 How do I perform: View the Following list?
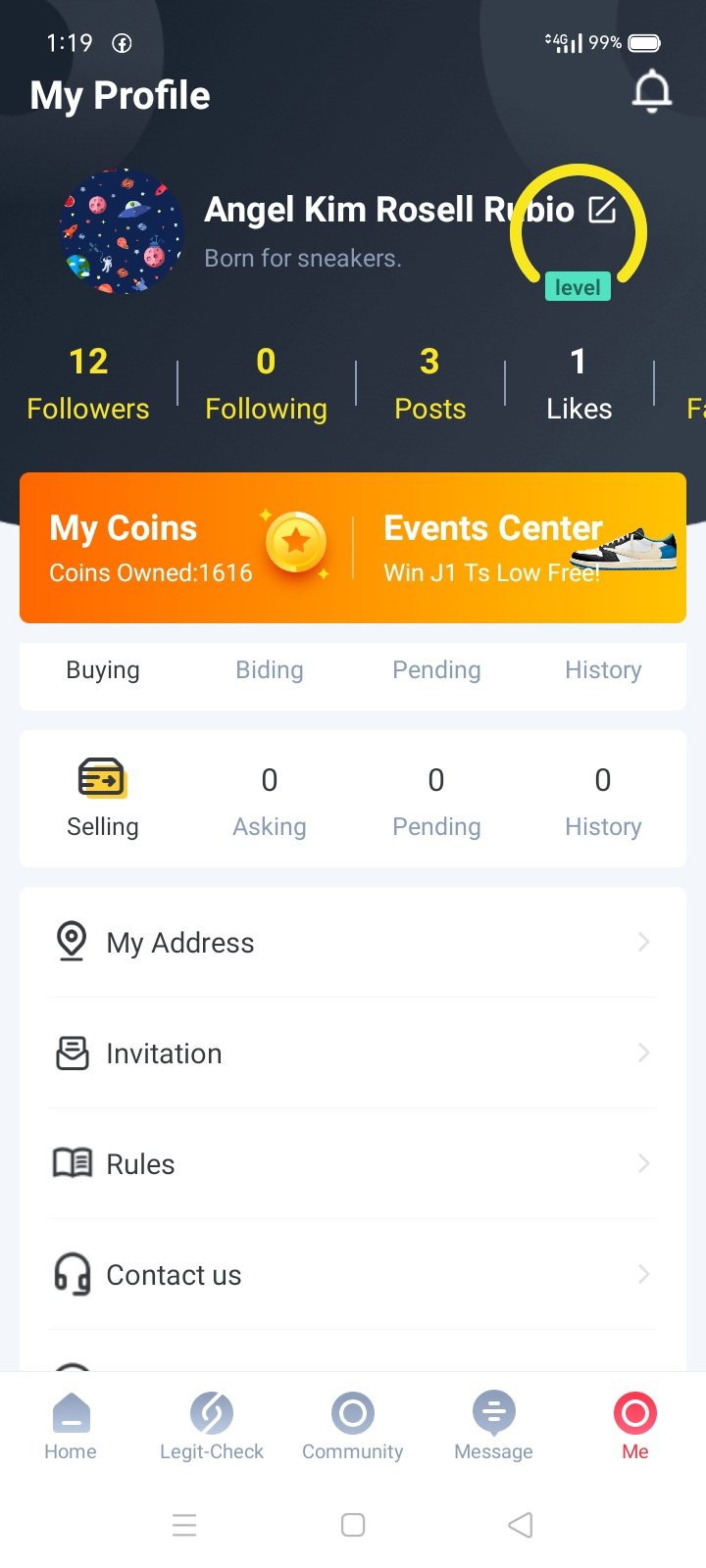(266, 383)
